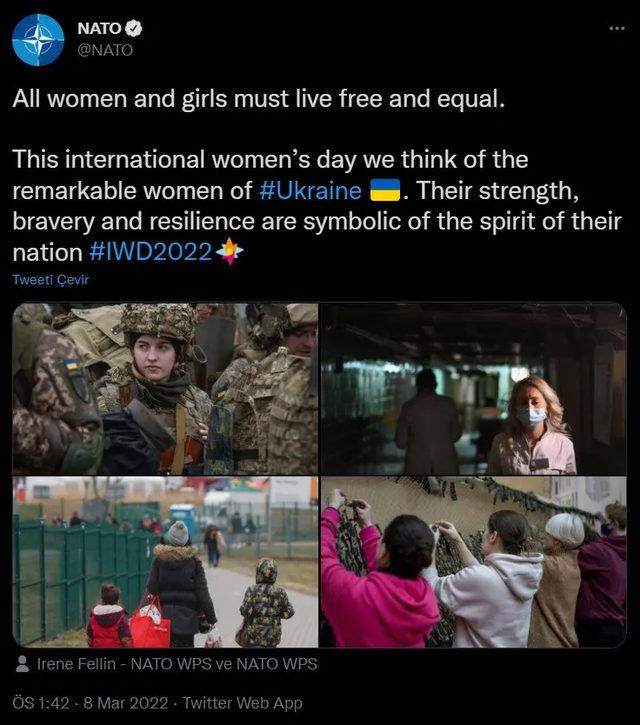Open the photo of the female soldier
Screen dimensions: 640x725
click(x=165, y=388)
